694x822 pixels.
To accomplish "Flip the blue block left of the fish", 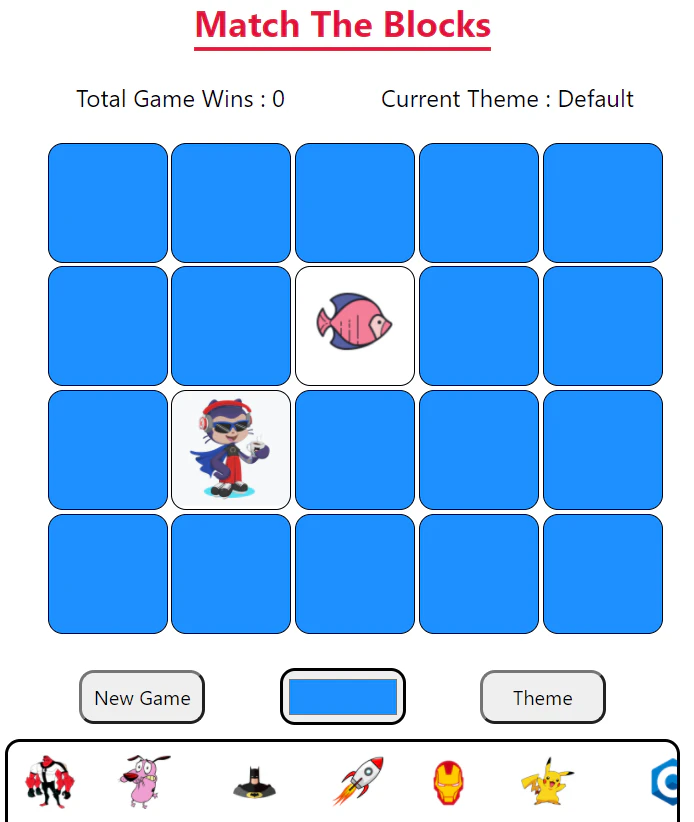I will point(231,326).
